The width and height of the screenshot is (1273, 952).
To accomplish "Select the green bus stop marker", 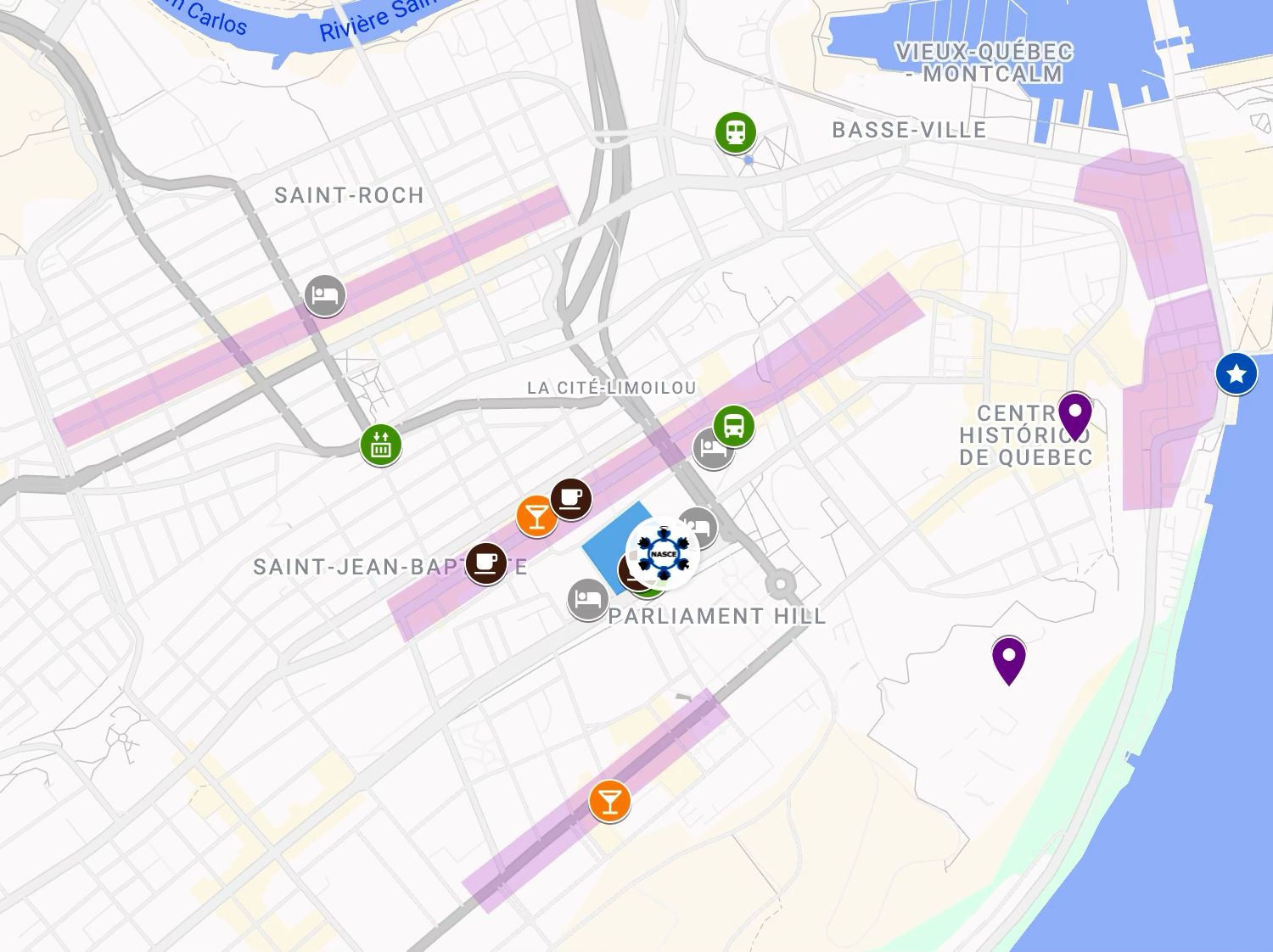I will coord(734,425).
